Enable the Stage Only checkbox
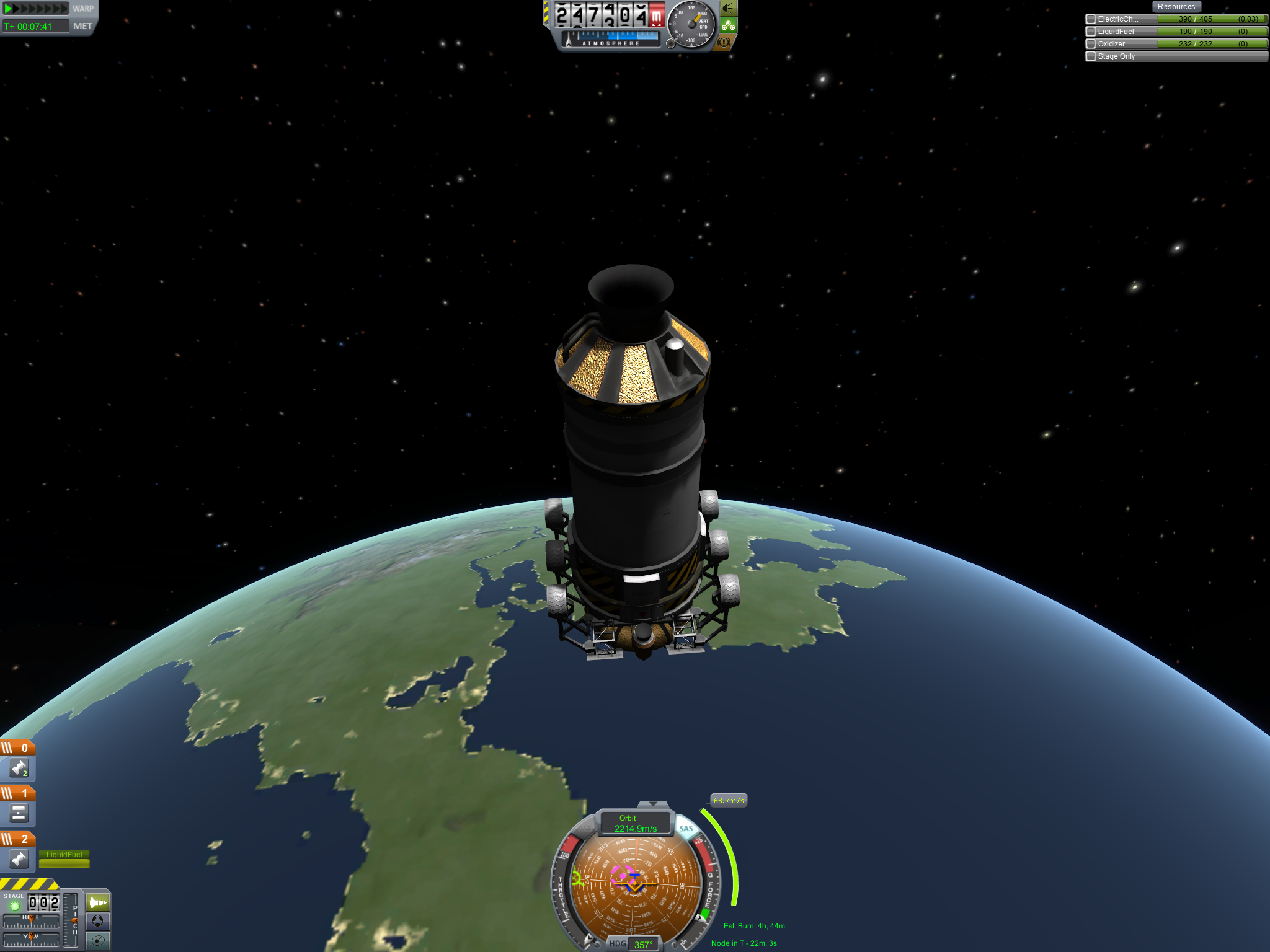Screen dimensions: 1270x952 tap(1090, 56)
